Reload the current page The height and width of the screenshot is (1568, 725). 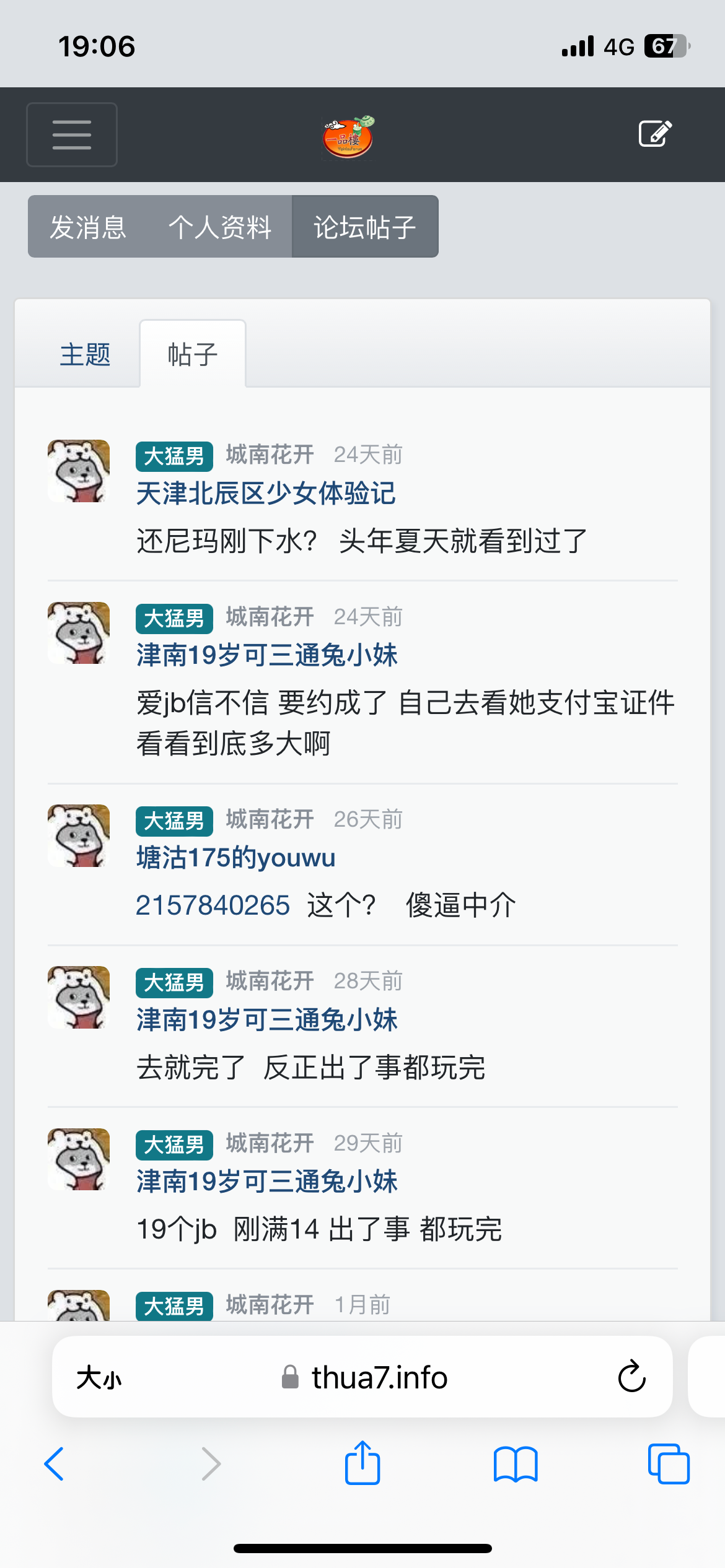click(x=631, y=1378)
